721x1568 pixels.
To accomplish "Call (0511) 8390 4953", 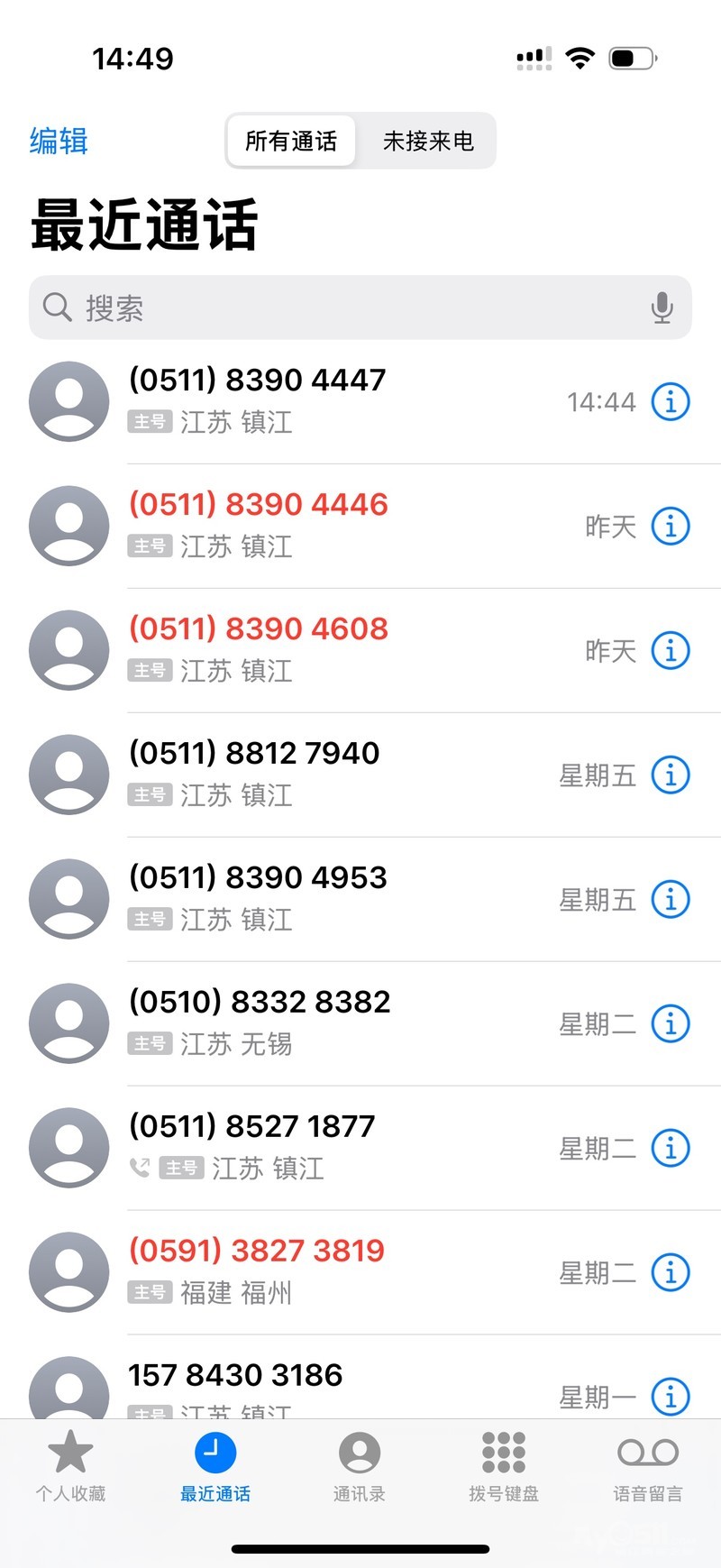I will pos(258,878).
